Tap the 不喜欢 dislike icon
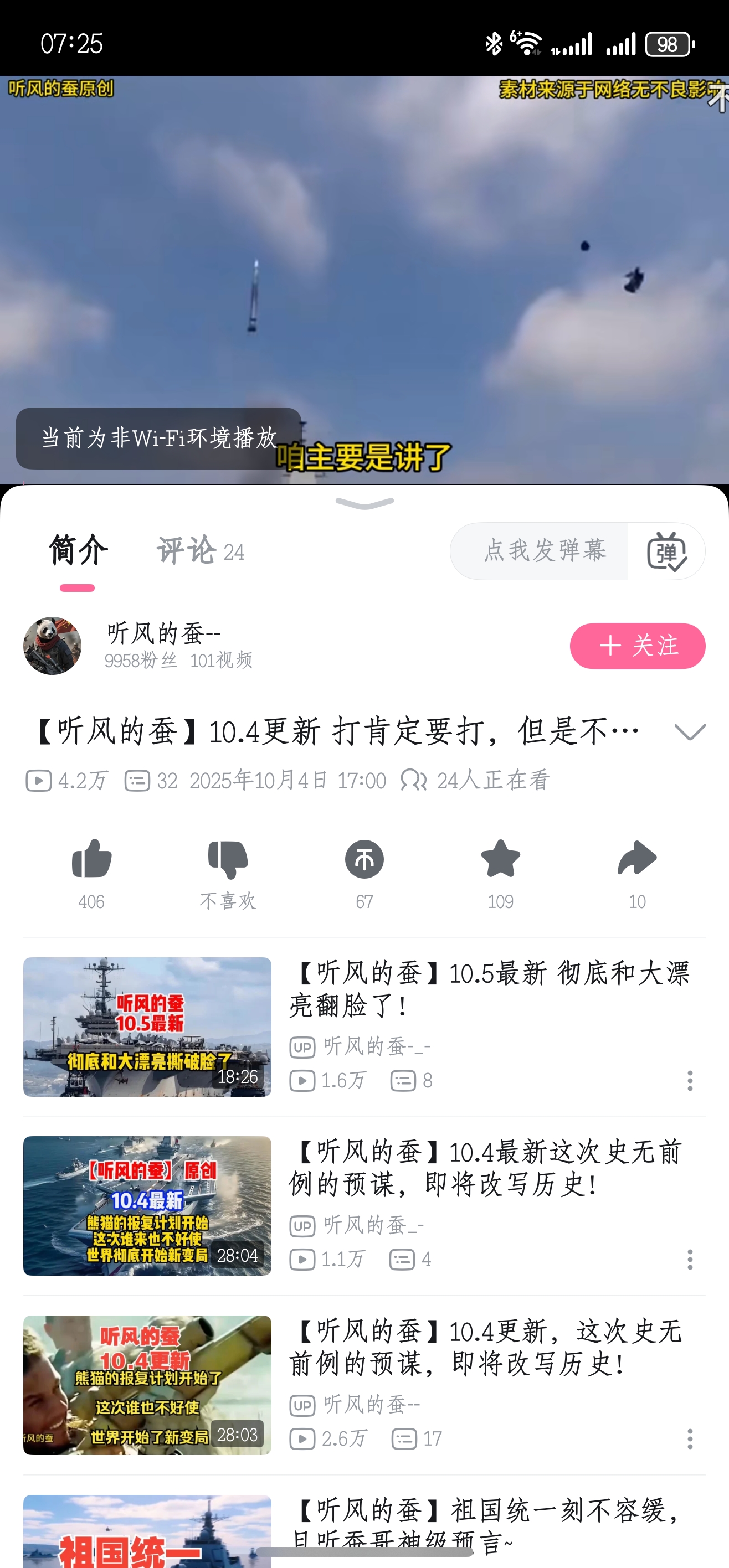The width and height of the screenshot is (729, 1568). pos(228,860)
